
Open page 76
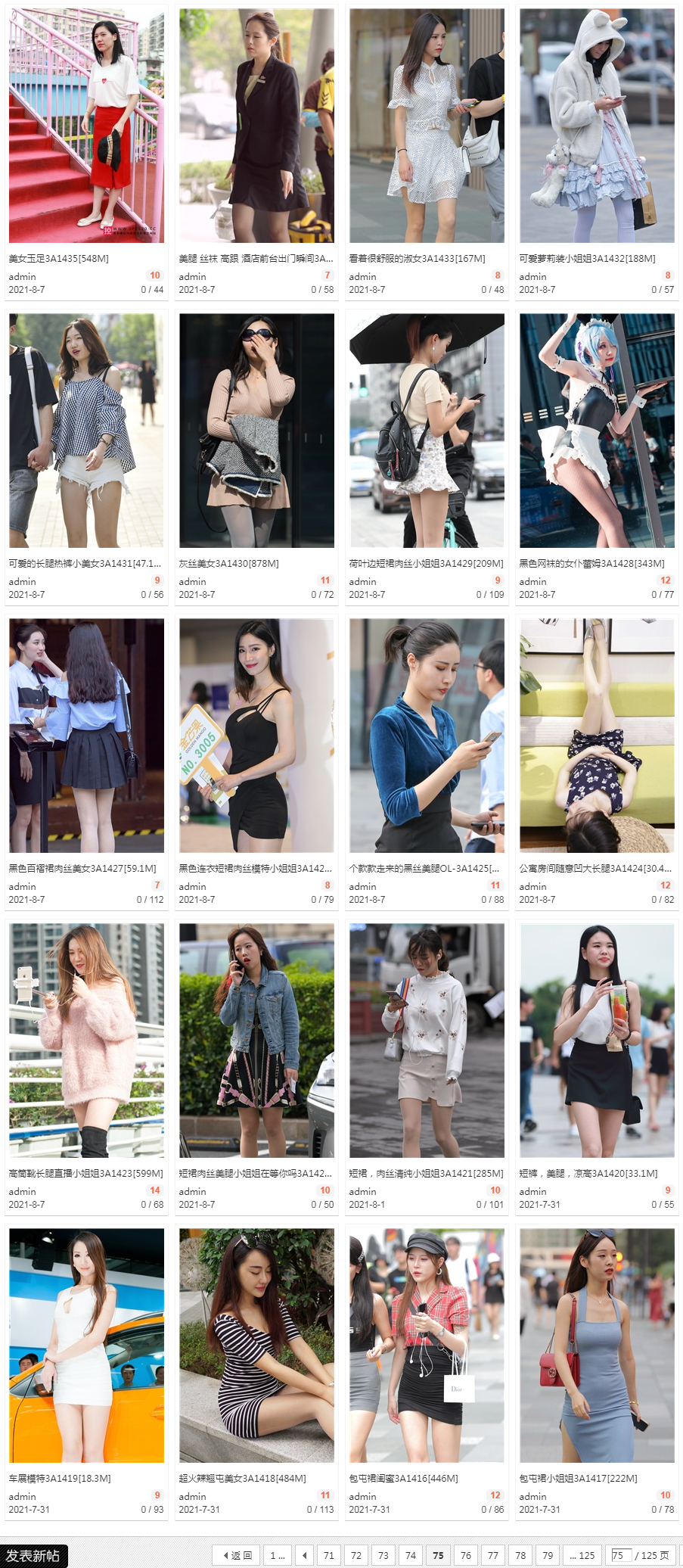[466, 1555]
